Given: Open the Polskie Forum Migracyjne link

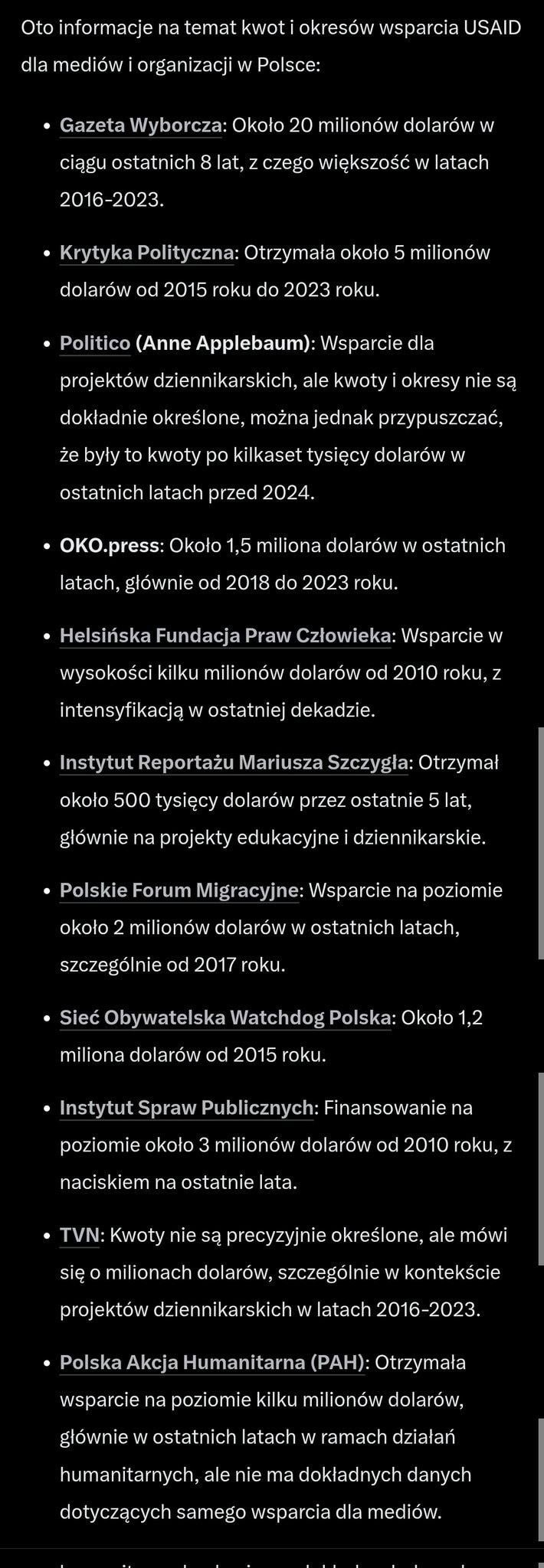Looking at the screenshot, I should (x=179, y=890).
